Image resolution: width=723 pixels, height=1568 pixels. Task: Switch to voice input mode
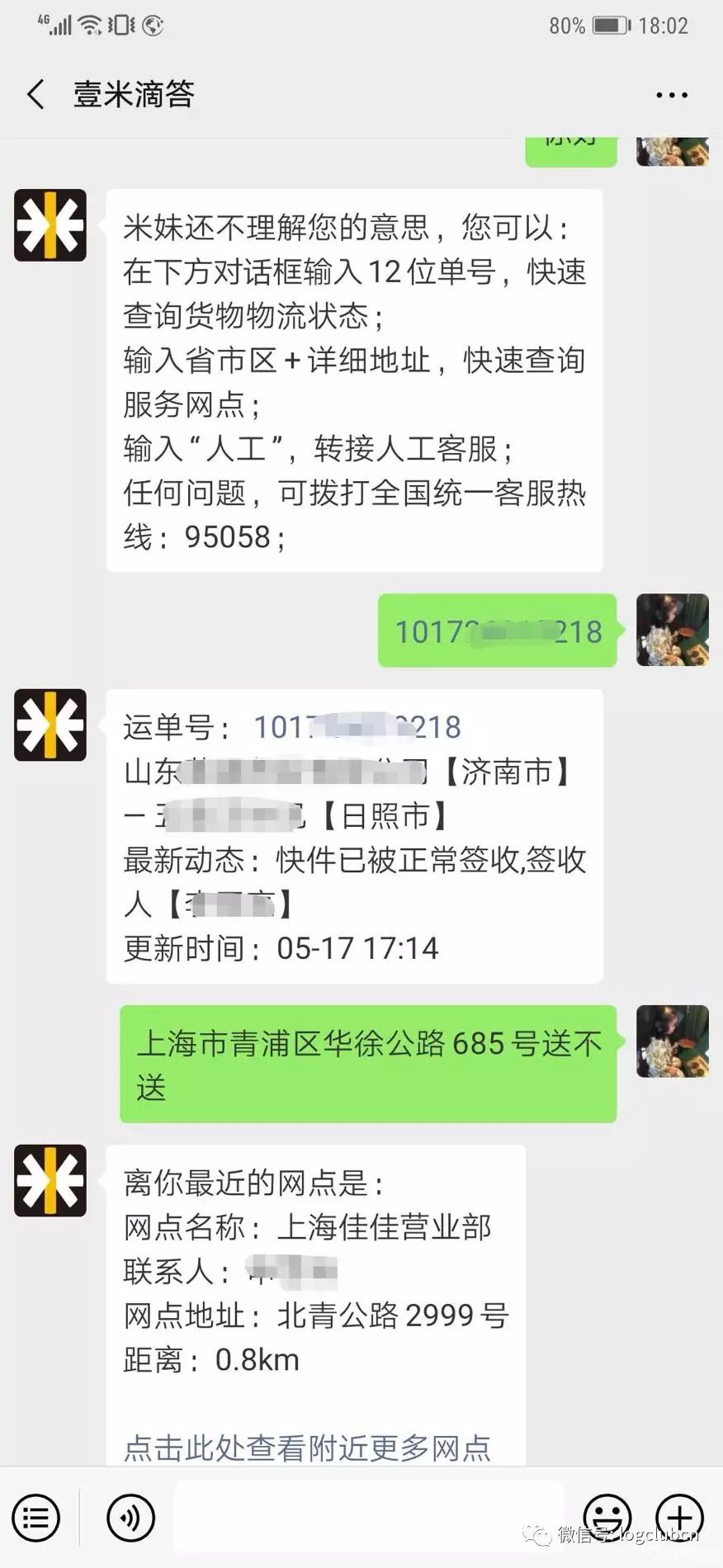point(130,1517)
